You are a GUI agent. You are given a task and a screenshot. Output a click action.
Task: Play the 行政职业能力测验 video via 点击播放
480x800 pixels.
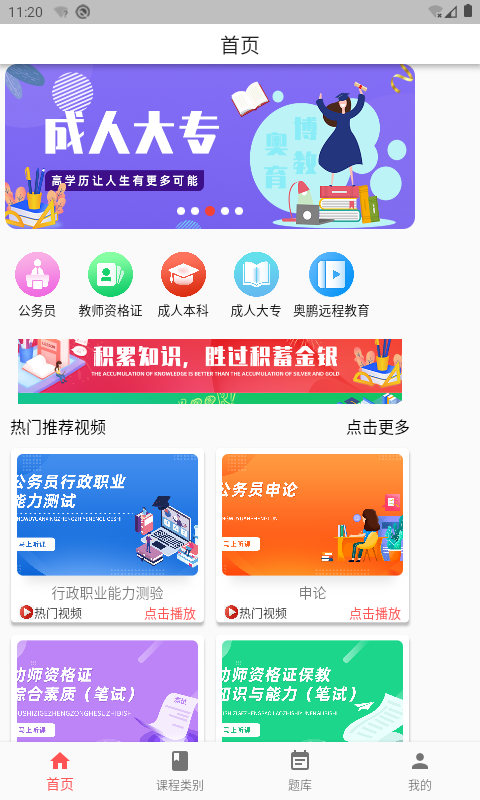(x=170, y=613)
